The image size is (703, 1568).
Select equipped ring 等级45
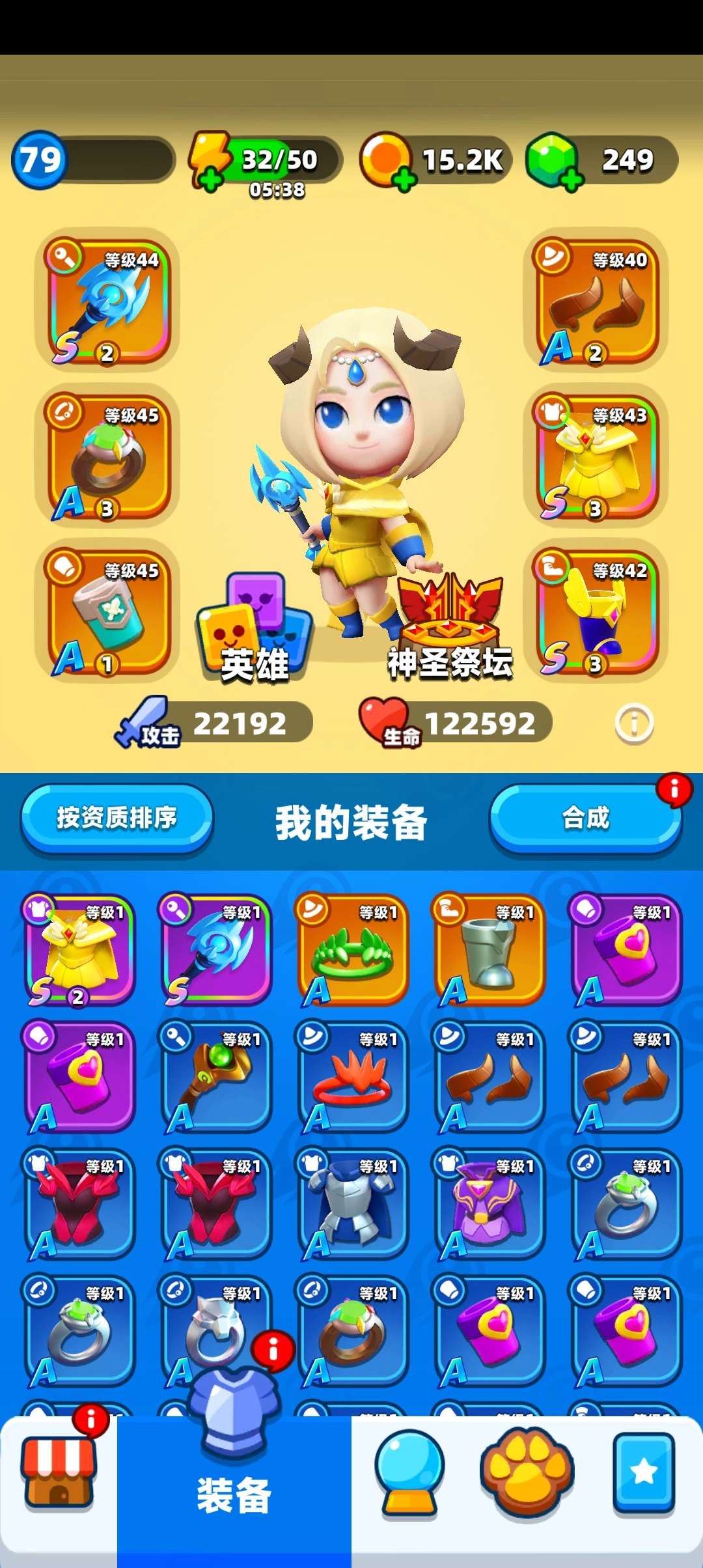pos(107,456)
